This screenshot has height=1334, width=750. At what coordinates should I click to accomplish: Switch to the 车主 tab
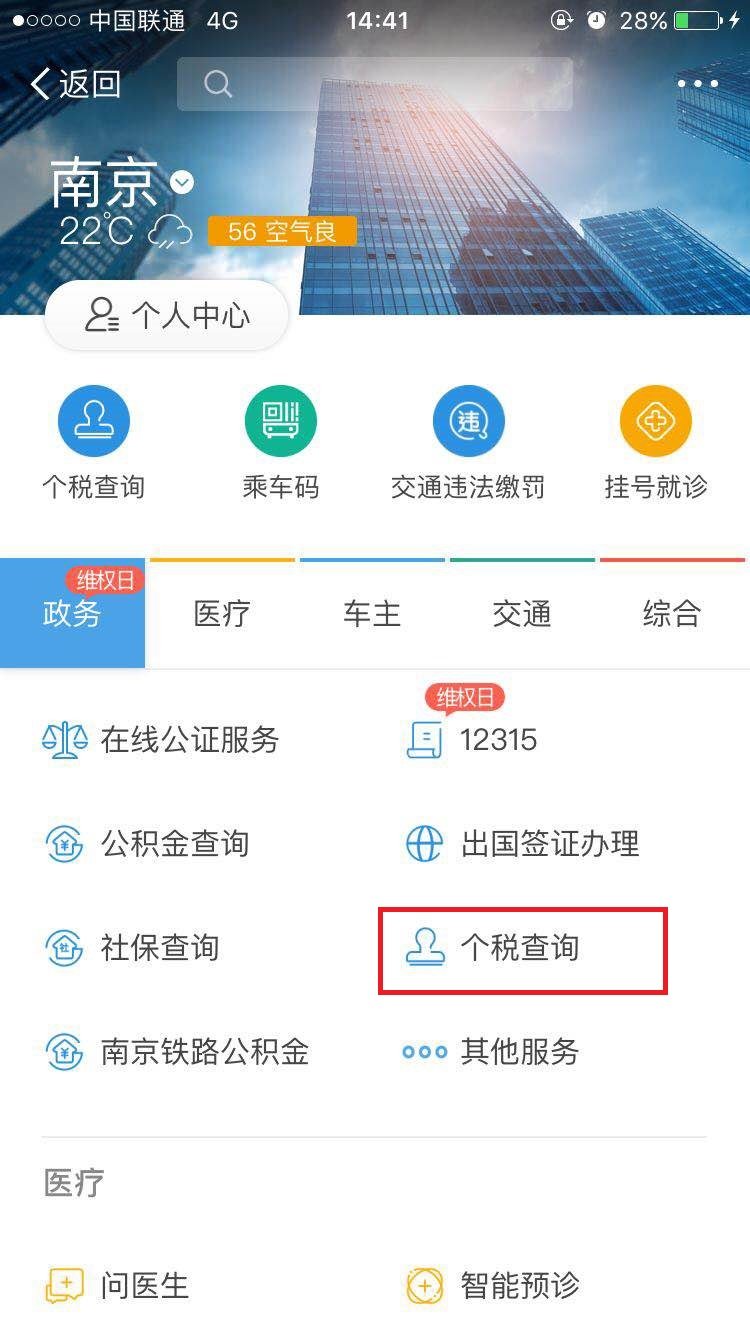[372, 614]
